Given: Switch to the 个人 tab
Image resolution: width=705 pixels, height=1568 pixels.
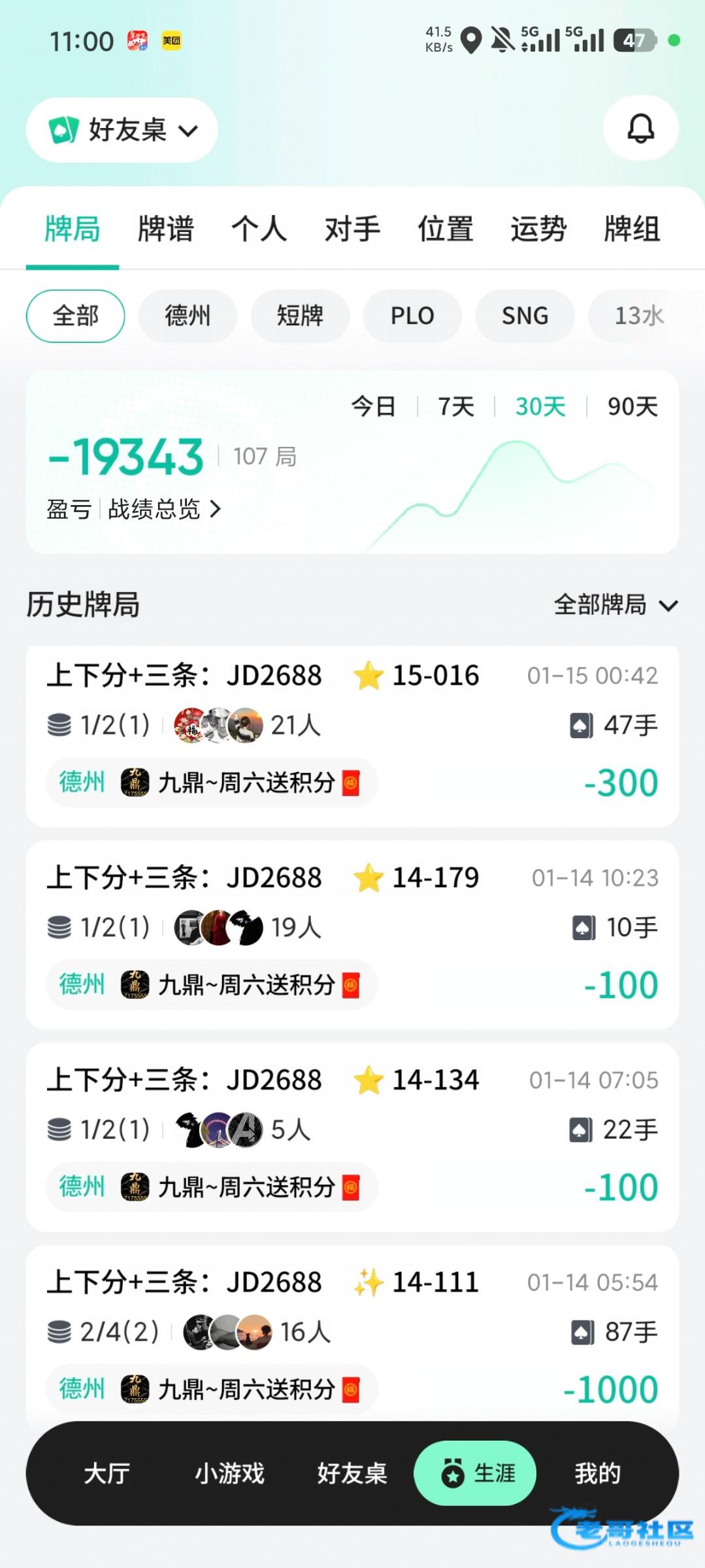Looking at the screenshot, I should tap(259, 229).
